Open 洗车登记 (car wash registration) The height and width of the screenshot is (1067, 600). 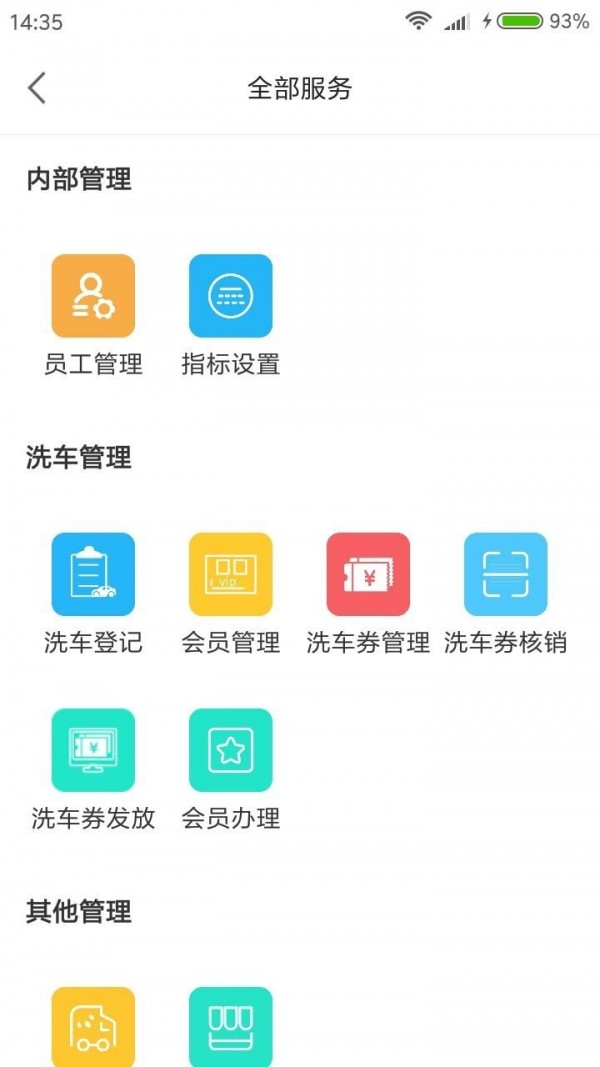pos(93,574)
